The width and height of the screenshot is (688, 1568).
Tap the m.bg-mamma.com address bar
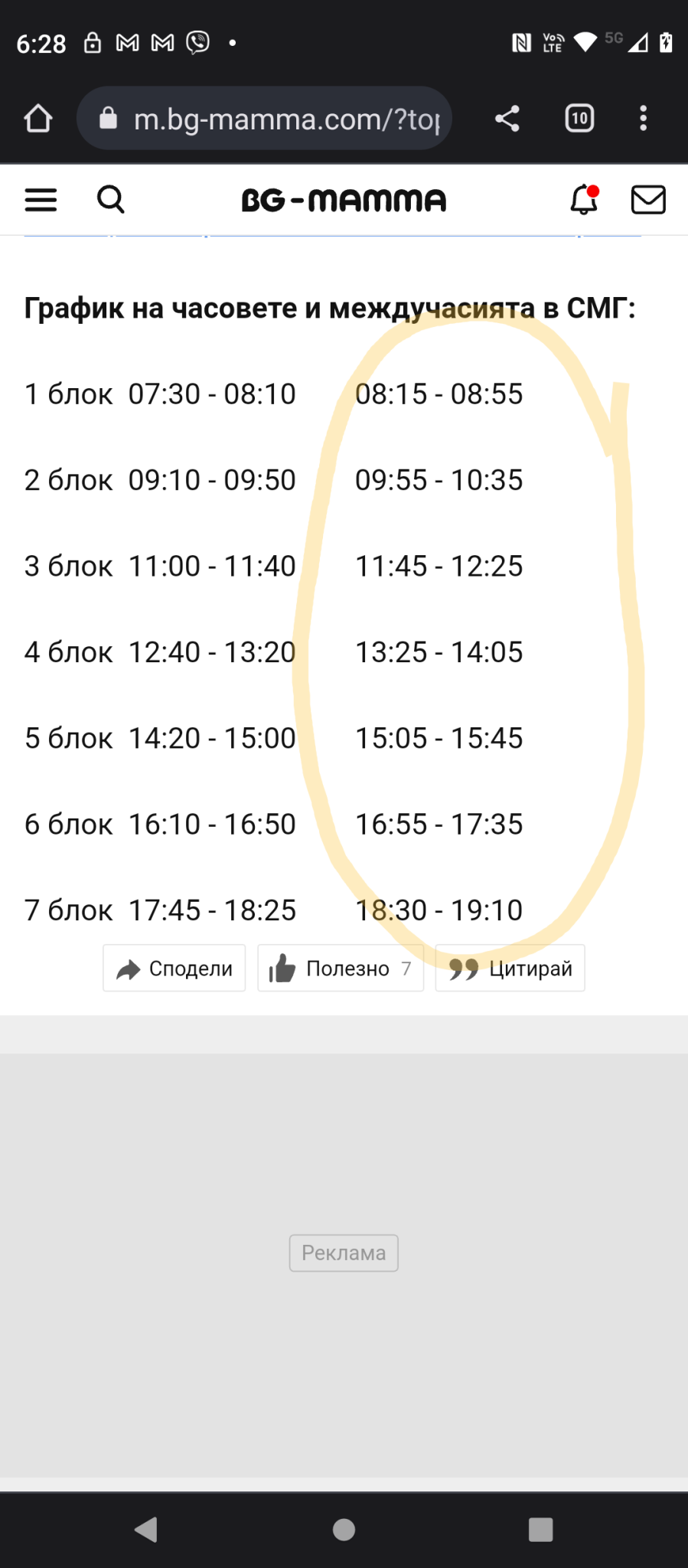(264, 119)
